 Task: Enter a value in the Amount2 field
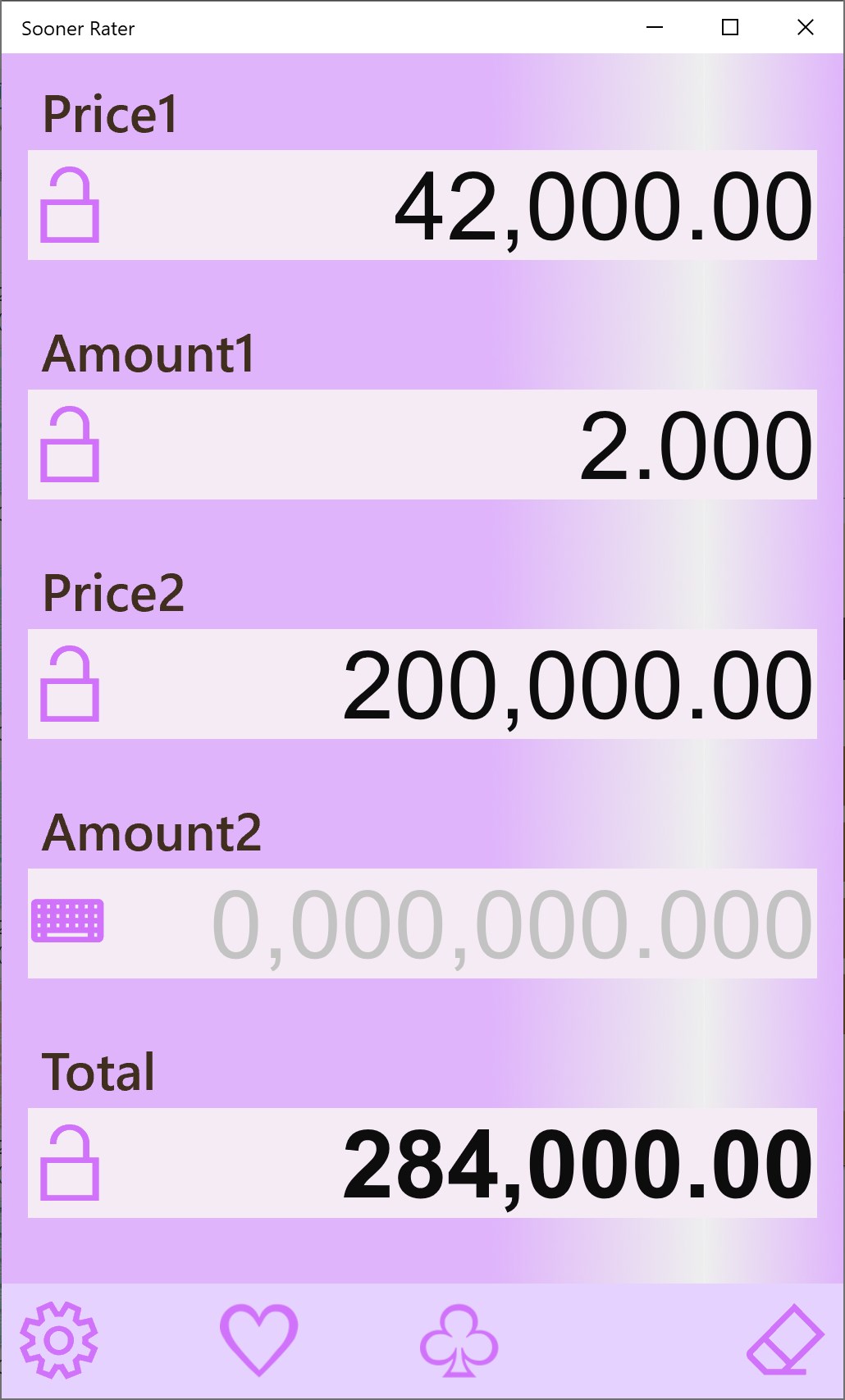point(512,925)
